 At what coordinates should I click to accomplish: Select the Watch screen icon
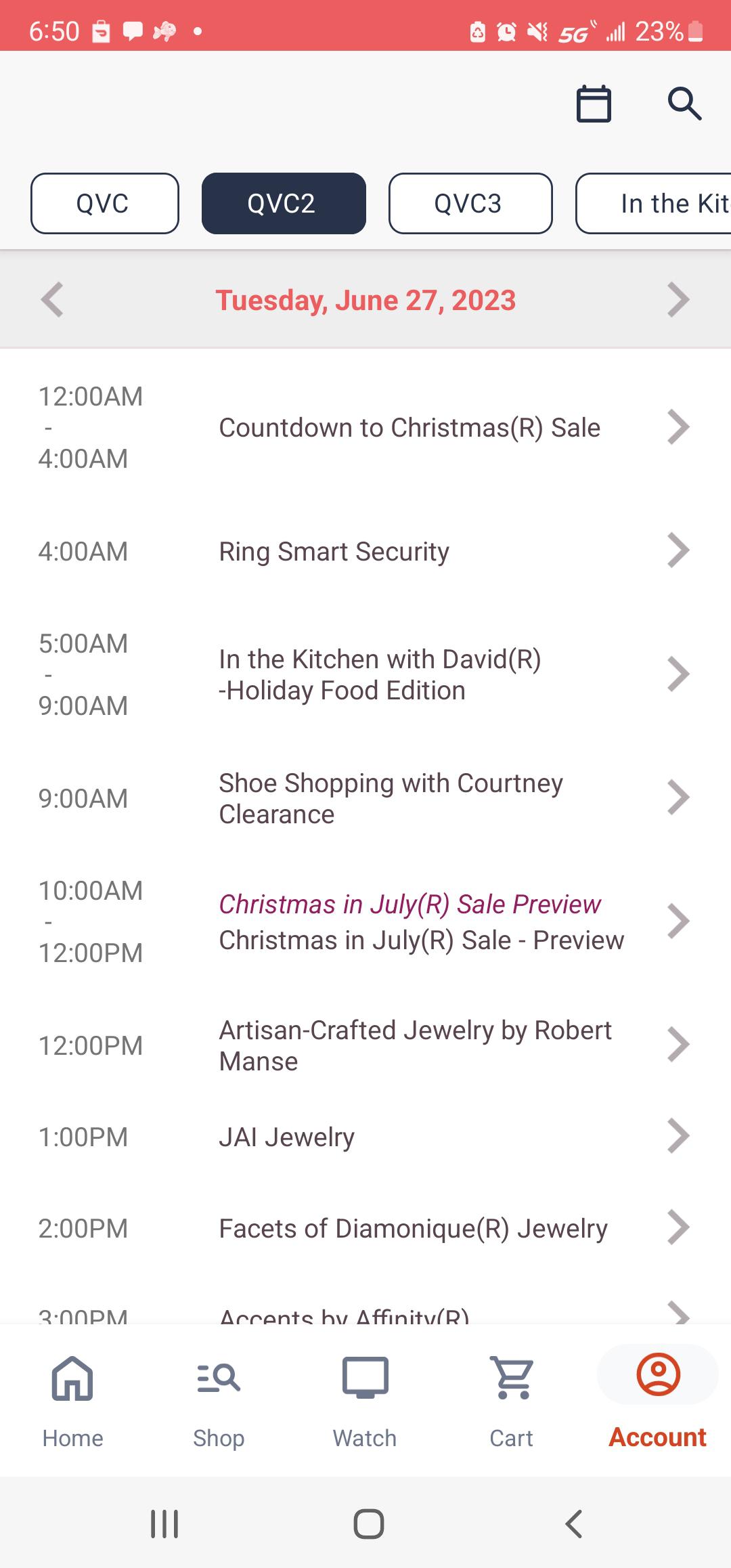click(x=364, y=1395)
